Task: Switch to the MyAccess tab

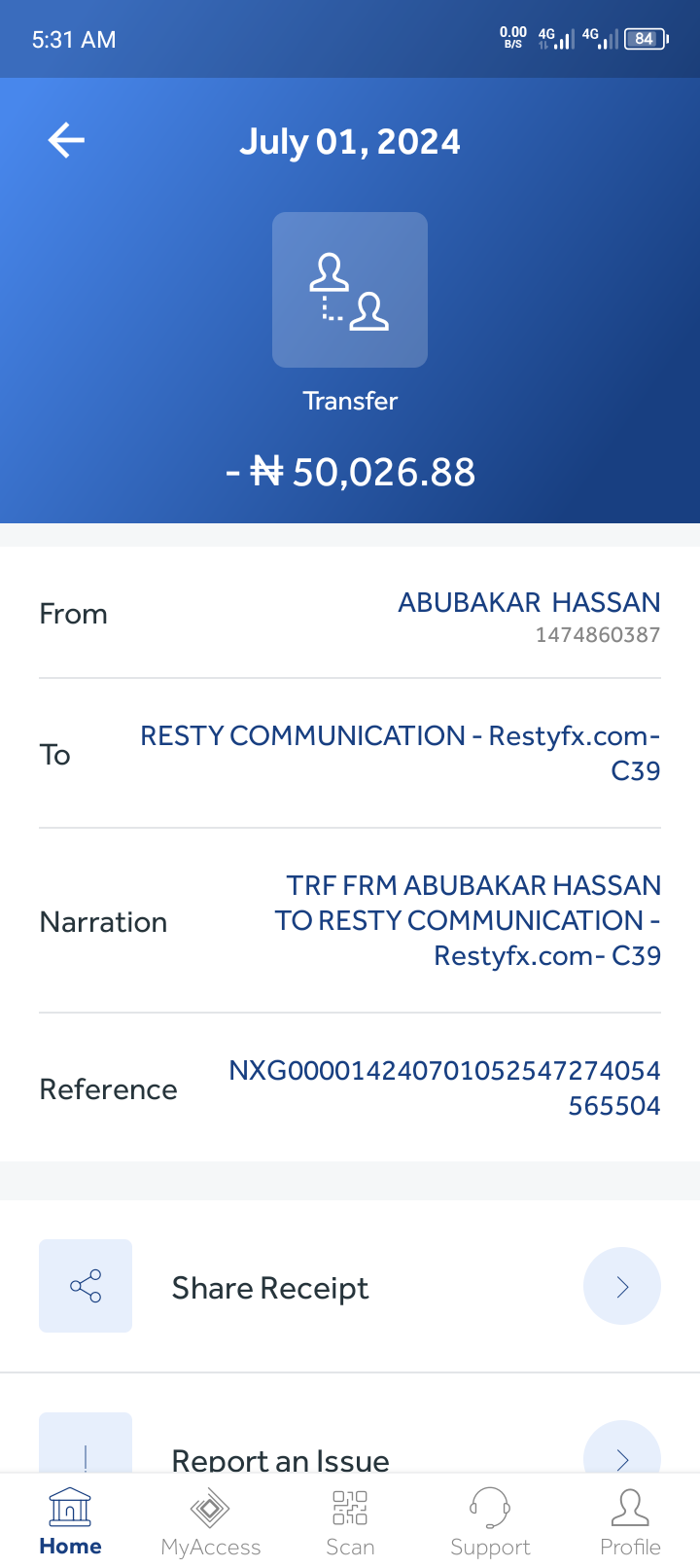Action: pyautogui.click(x=211, y=1522)
